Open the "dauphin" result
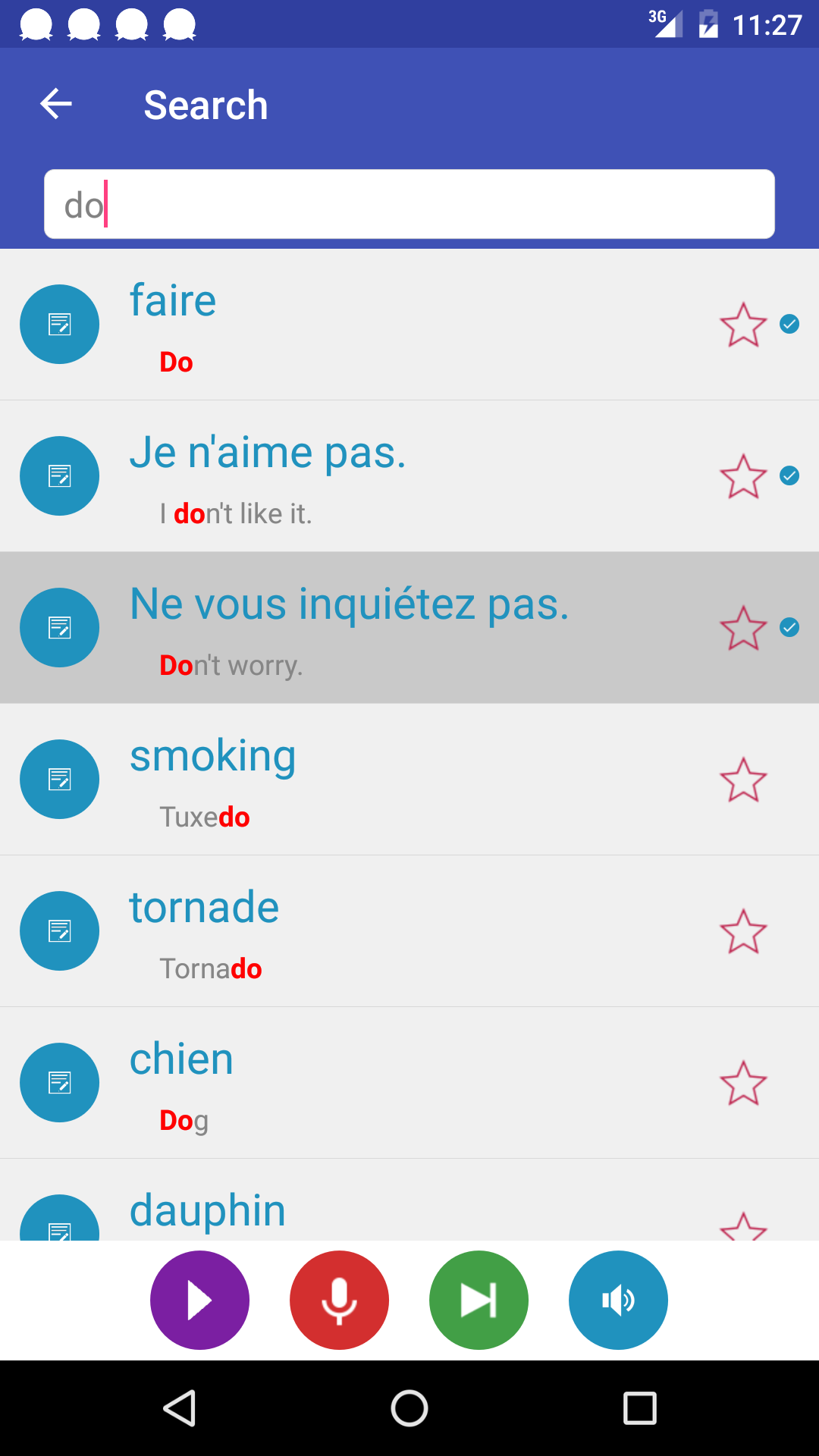 [379, 1210]
